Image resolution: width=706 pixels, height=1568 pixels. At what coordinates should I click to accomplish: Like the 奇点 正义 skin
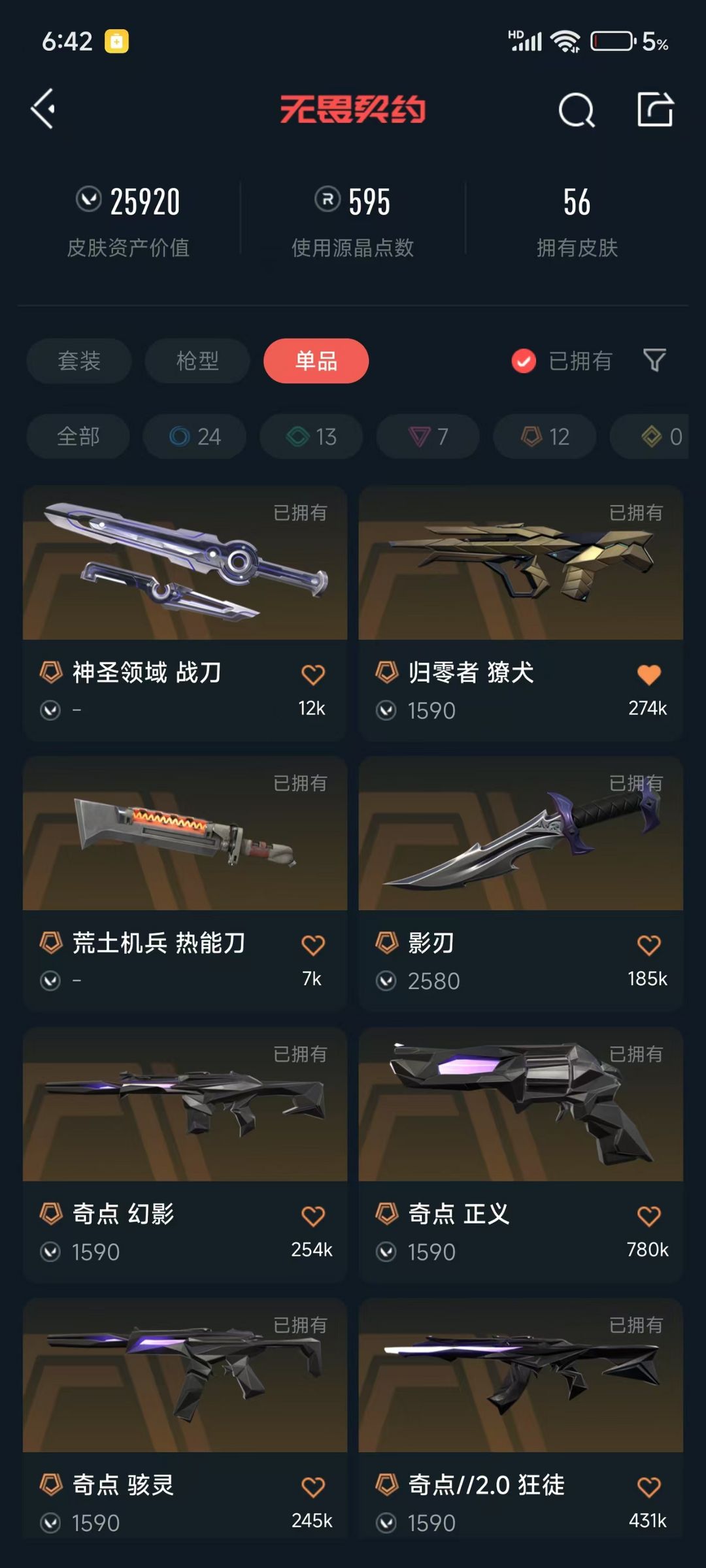click(648, 1216)
